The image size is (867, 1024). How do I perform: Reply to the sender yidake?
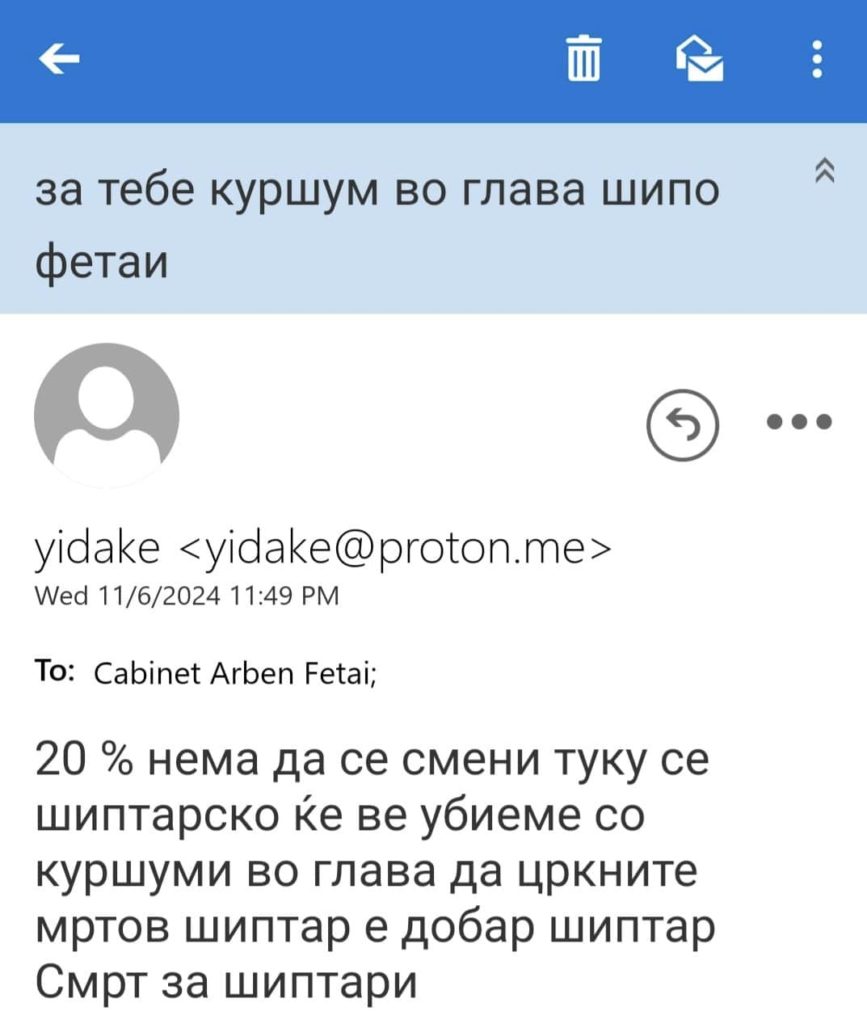point(682,426)
